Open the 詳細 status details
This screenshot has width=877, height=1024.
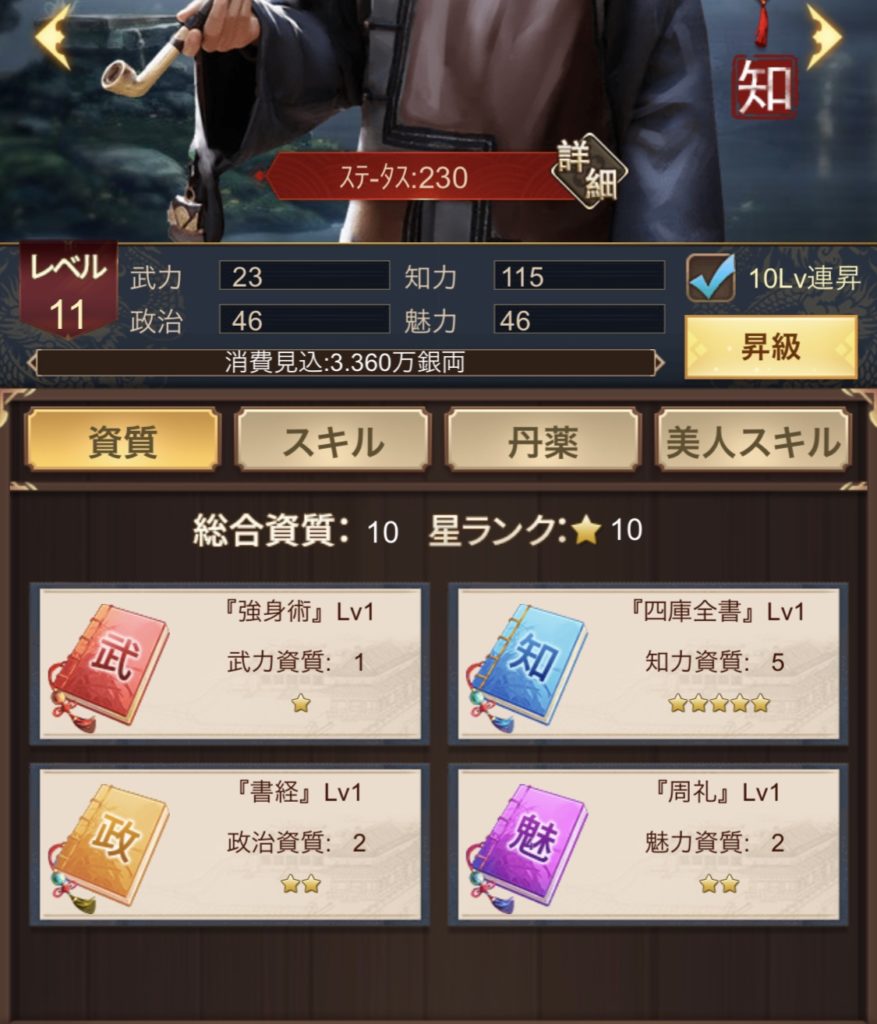click(589, 171)
